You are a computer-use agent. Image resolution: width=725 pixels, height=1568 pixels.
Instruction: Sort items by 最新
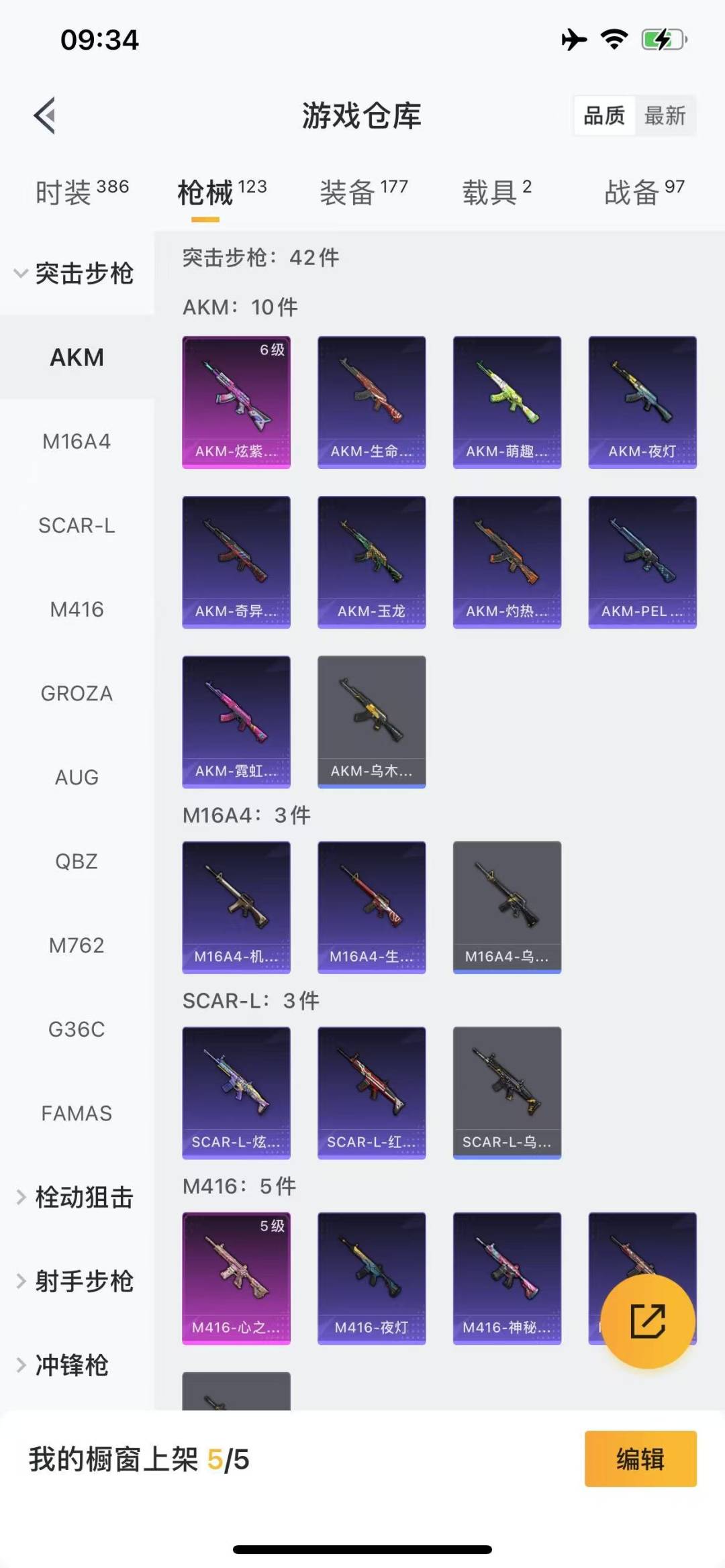665,116
